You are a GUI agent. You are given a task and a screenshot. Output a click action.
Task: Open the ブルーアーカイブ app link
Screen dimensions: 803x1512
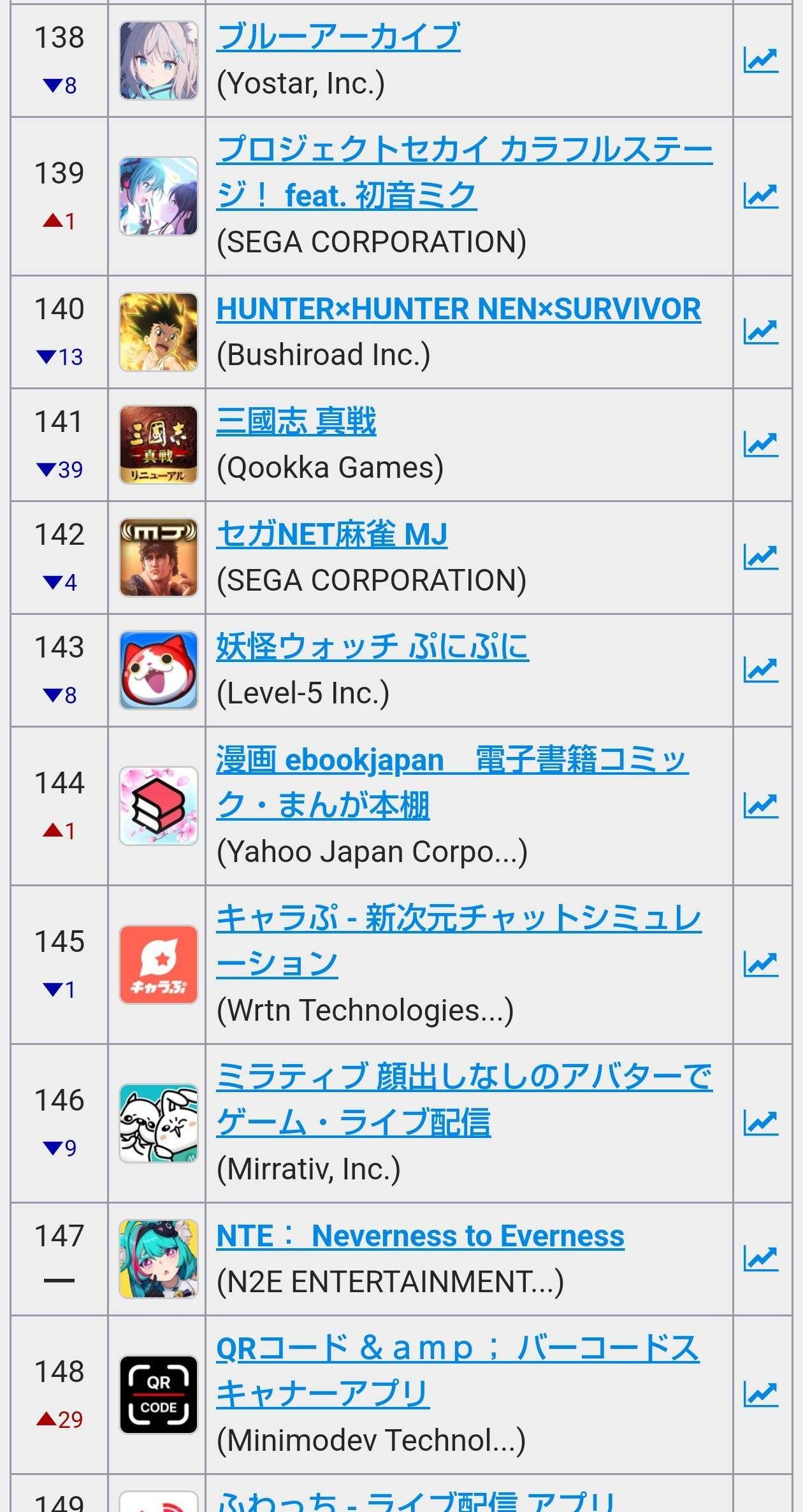click(338, 37)
